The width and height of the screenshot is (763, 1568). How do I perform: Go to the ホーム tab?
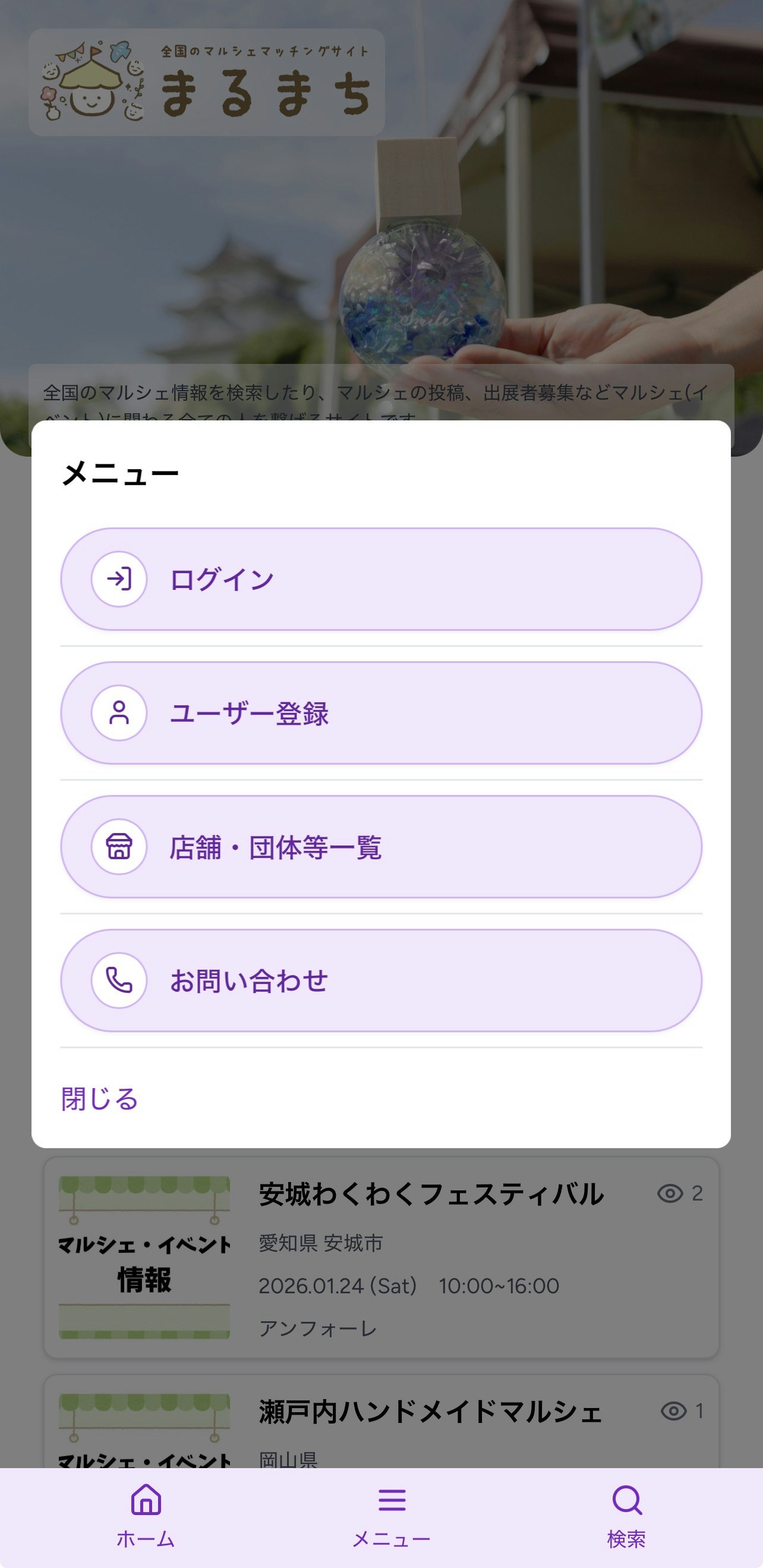pyautogui.click(x=146, y=1514)
